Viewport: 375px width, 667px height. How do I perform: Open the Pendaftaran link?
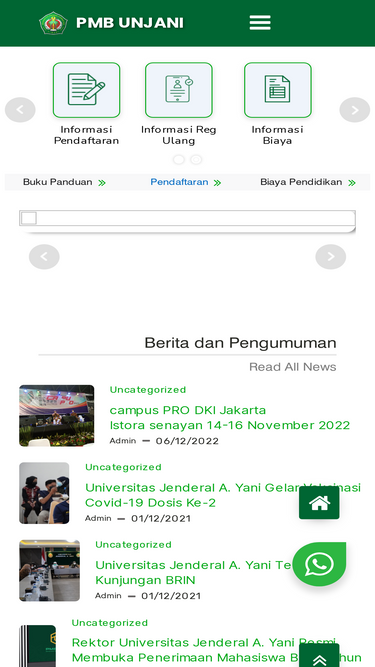click(x=186, y=182)
